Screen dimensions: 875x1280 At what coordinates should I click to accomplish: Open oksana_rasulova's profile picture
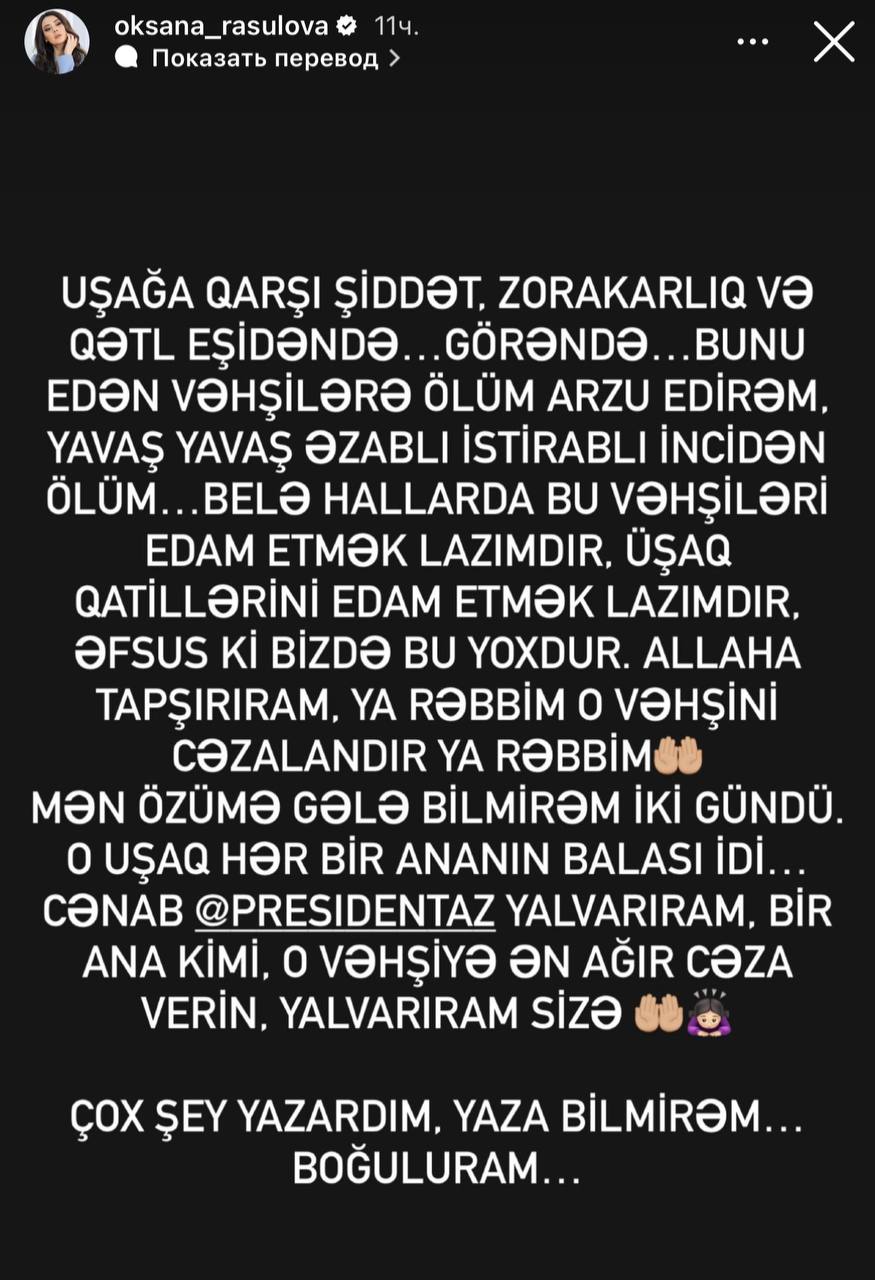(x=57, y=42)
